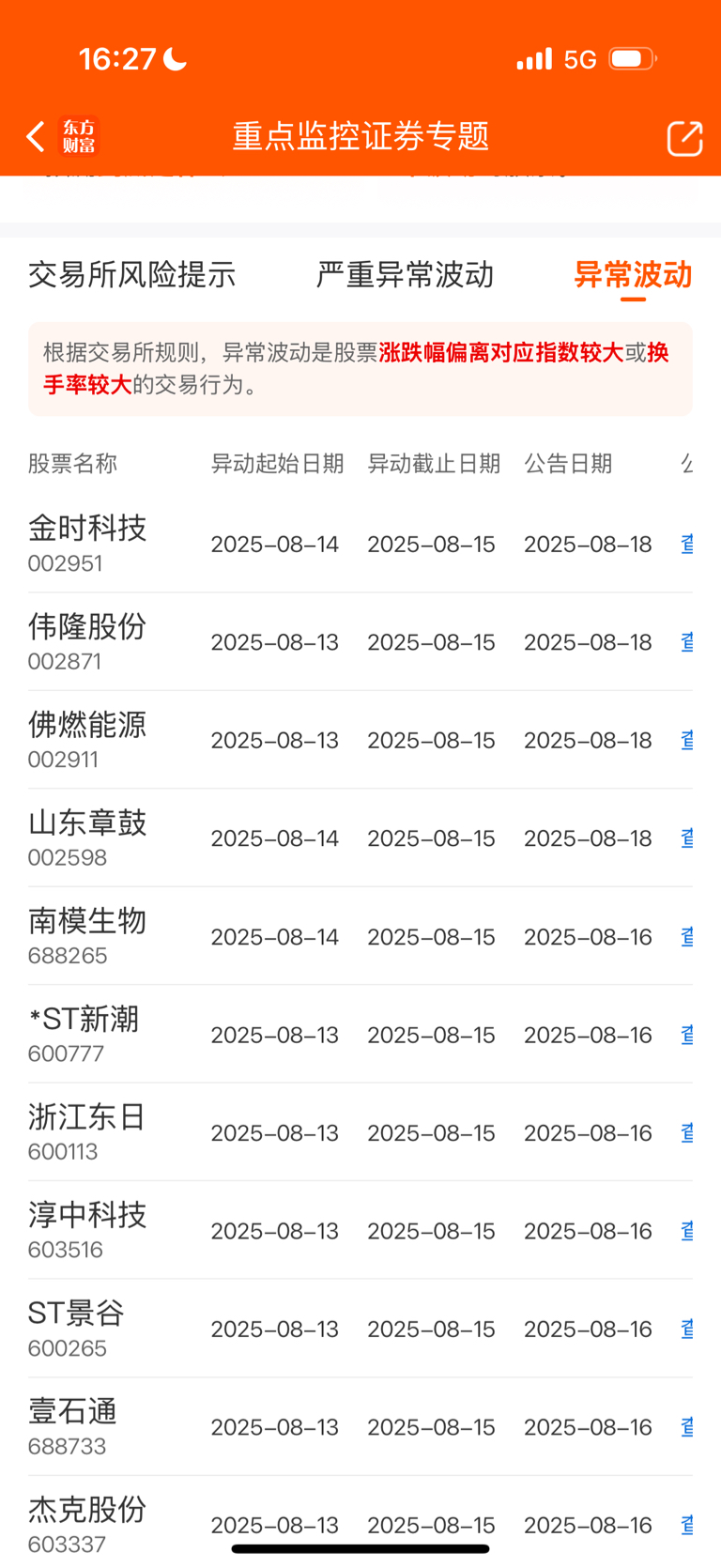Switch to 交易所风险提示 tab
The image size is (721, 1568).
[x=131, y=275]
